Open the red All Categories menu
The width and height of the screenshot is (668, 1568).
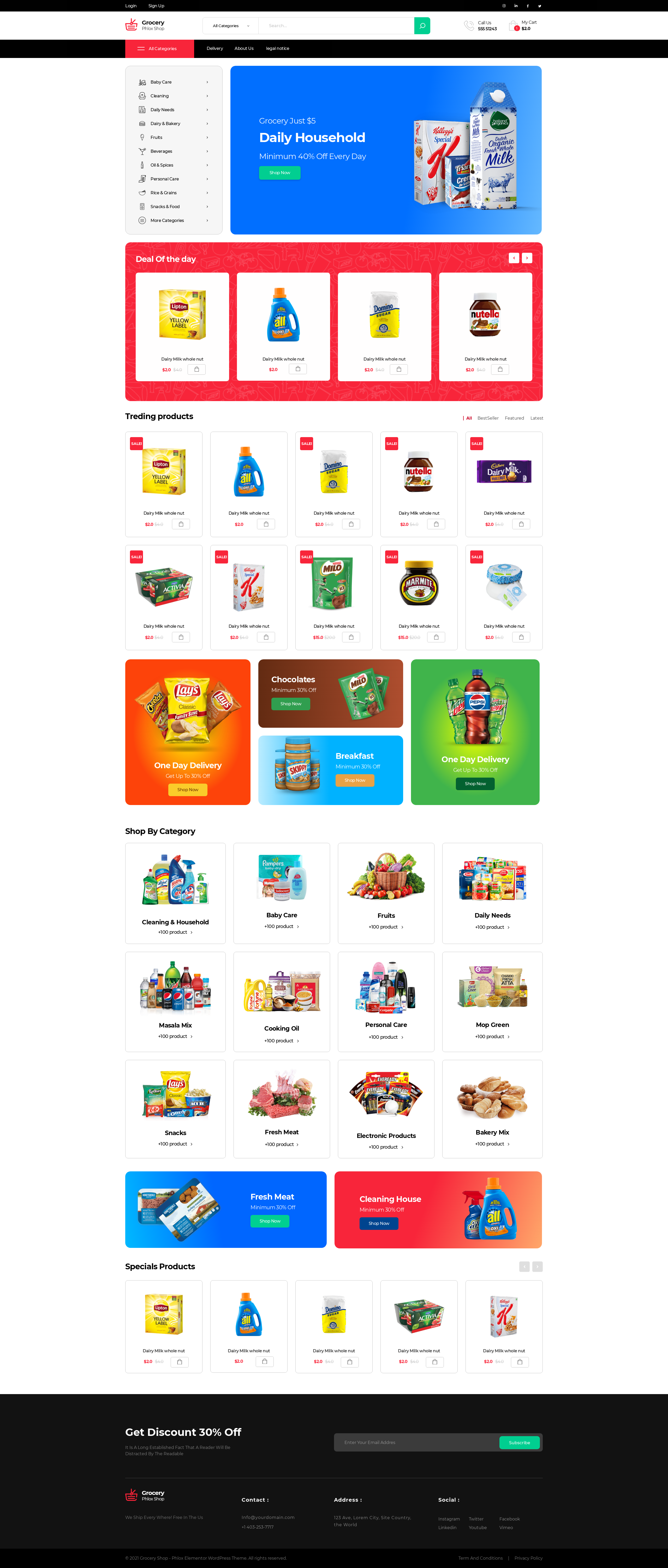(x=159, y=49)
